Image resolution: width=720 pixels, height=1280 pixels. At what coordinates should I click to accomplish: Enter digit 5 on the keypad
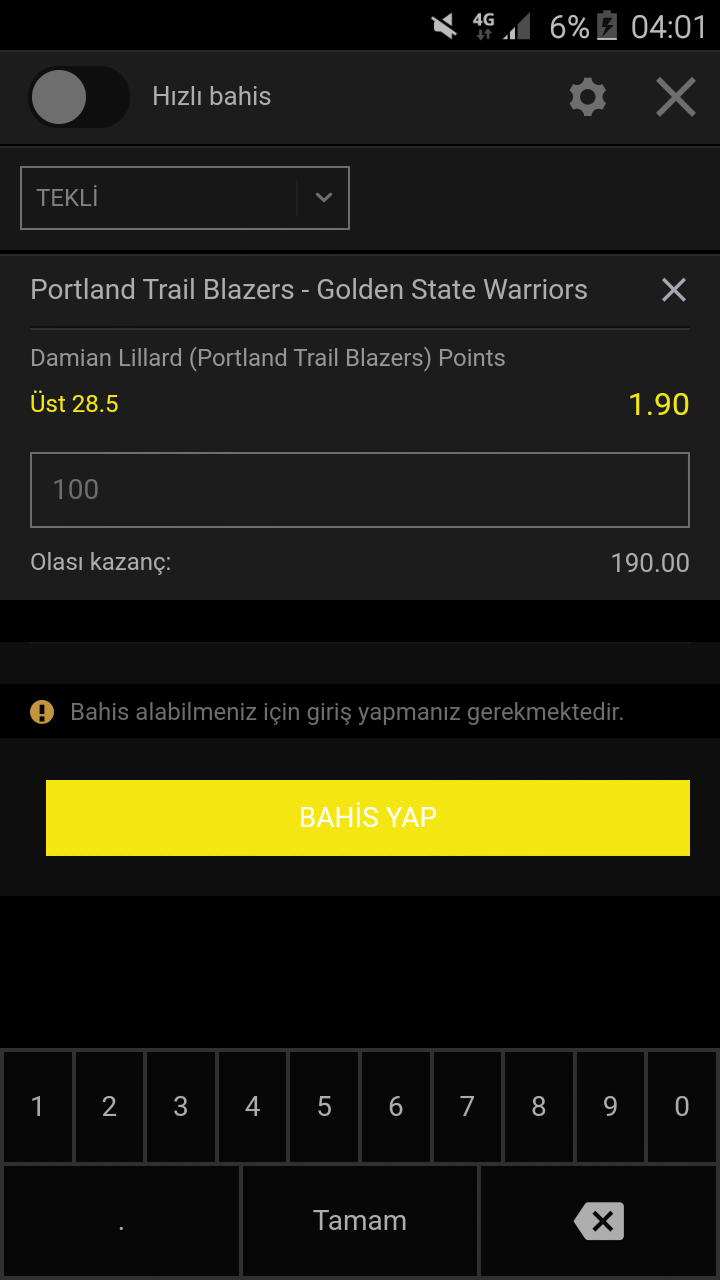click(324, 1106)
